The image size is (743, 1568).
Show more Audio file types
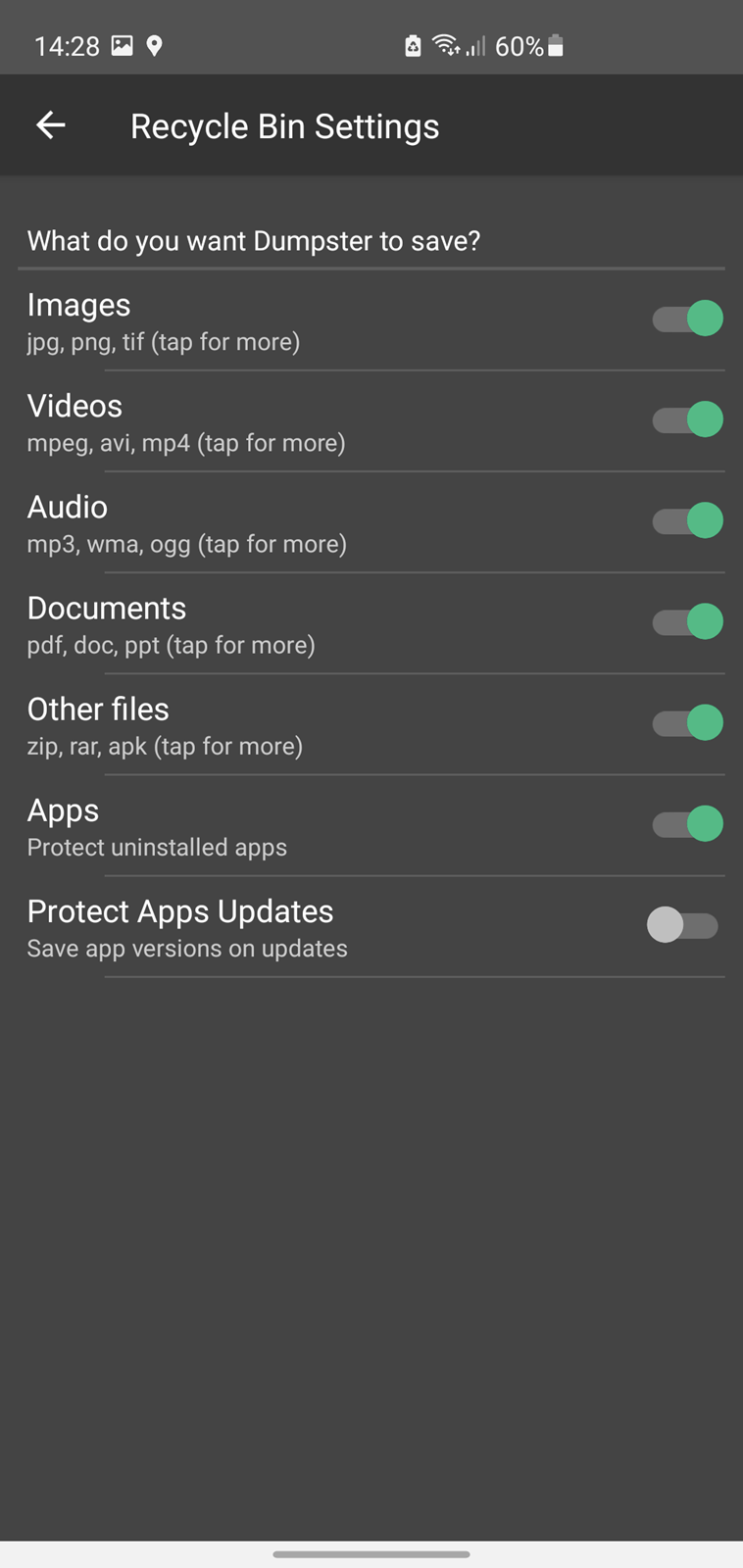pos(333,523)
